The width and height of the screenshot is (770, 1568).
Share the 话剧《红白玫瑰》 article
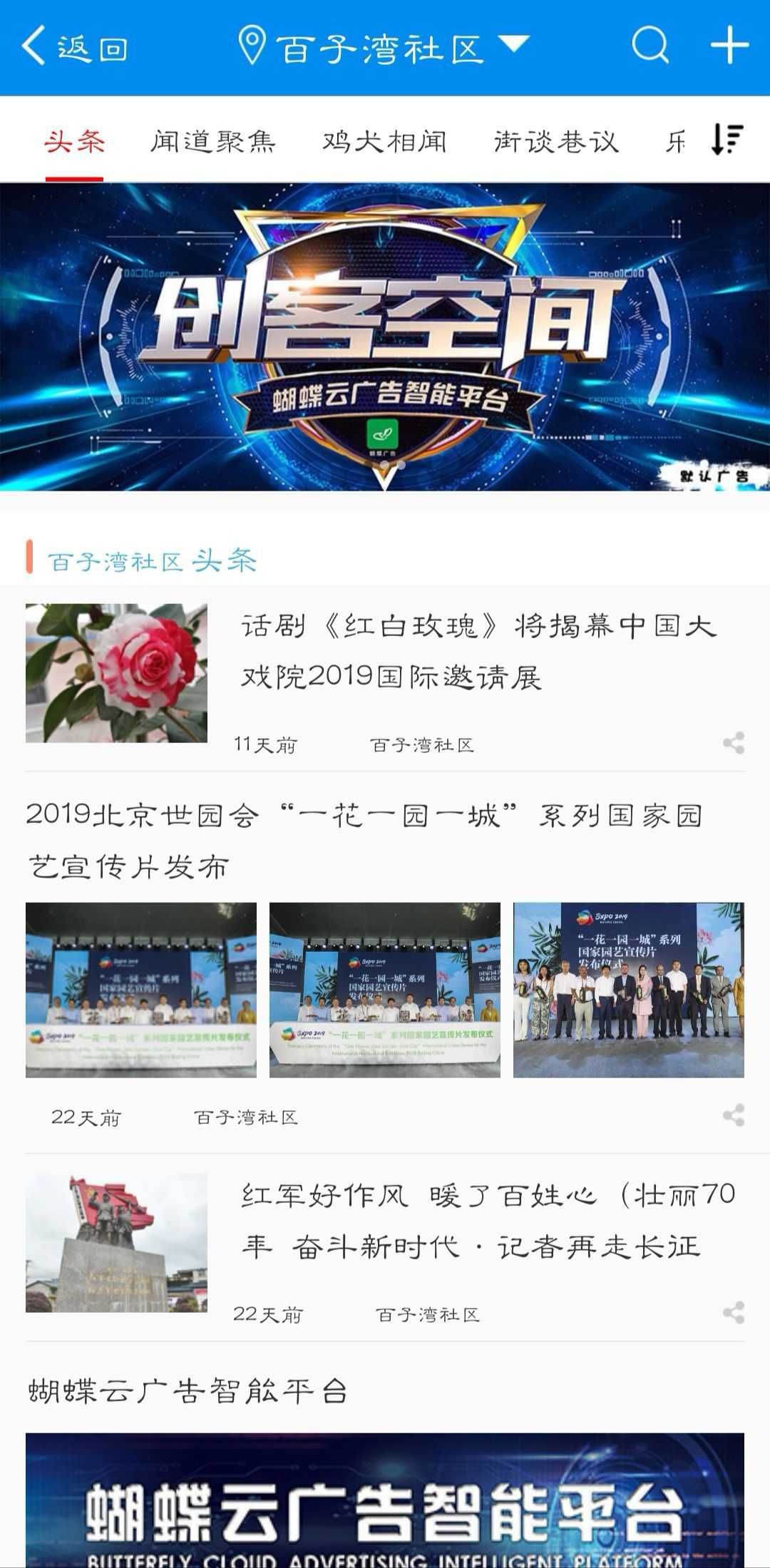tap(733, 743)
